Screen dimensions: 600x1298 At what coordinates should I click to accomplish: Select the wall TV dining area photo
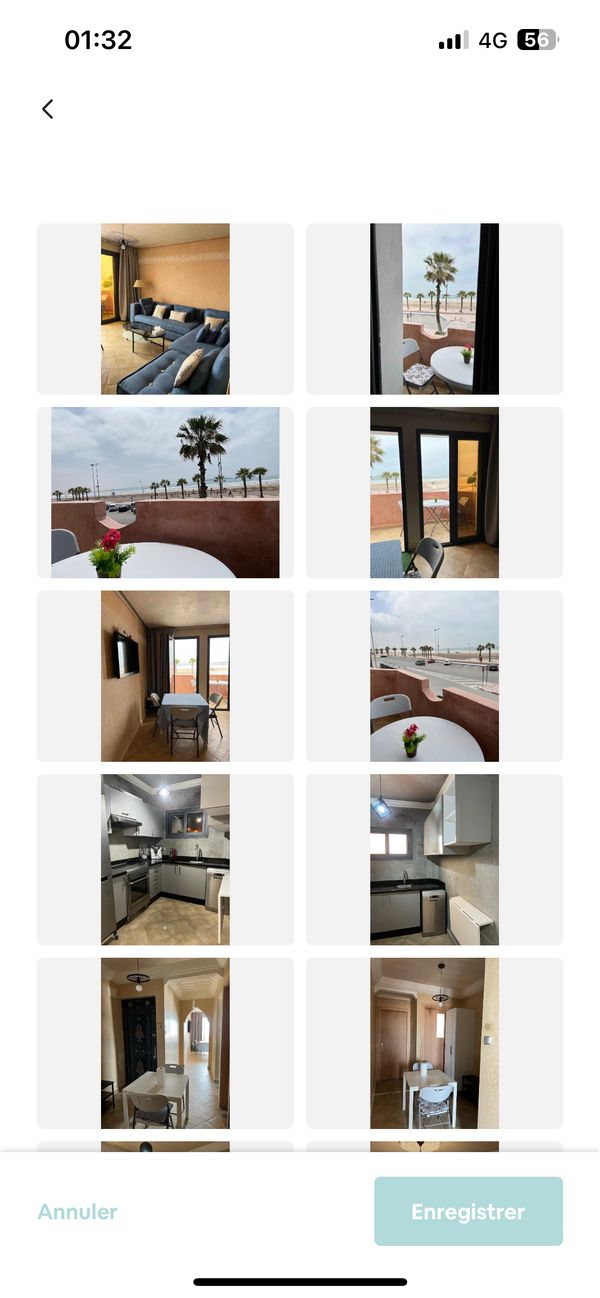(x=165, y=676)
